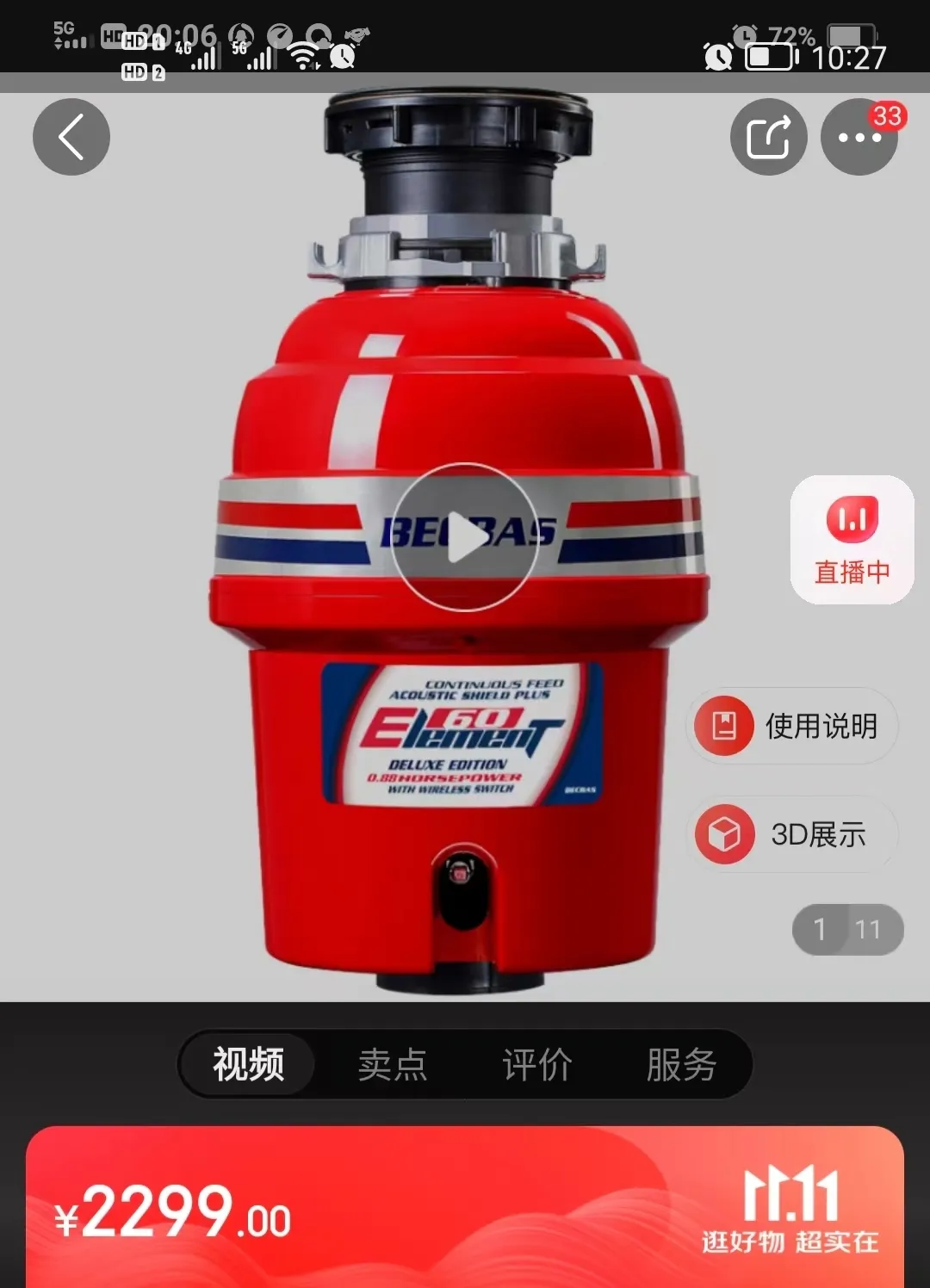The width and height of the screenshot is (930, 1288).
Task: Switch to the 评价 tab
Action: tap(537, 1064)
